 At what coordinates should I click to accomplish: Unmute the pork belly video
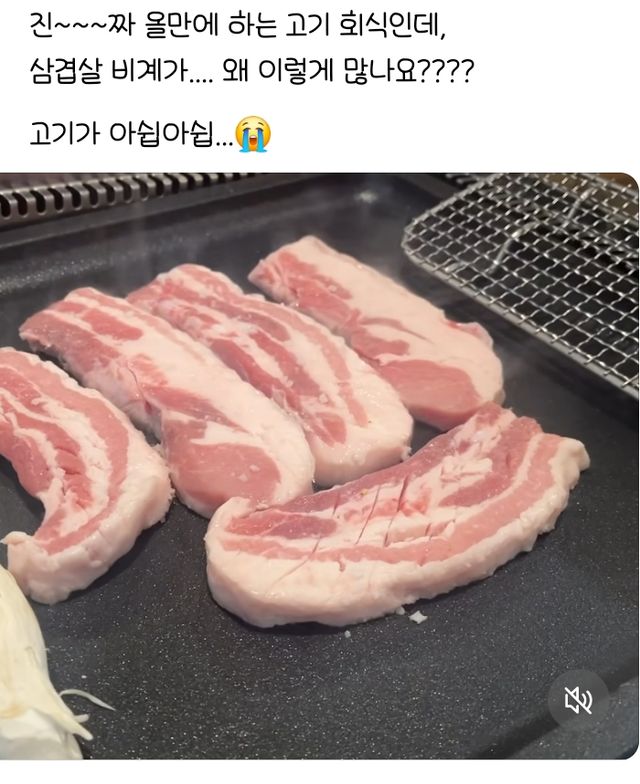(578, 699)
